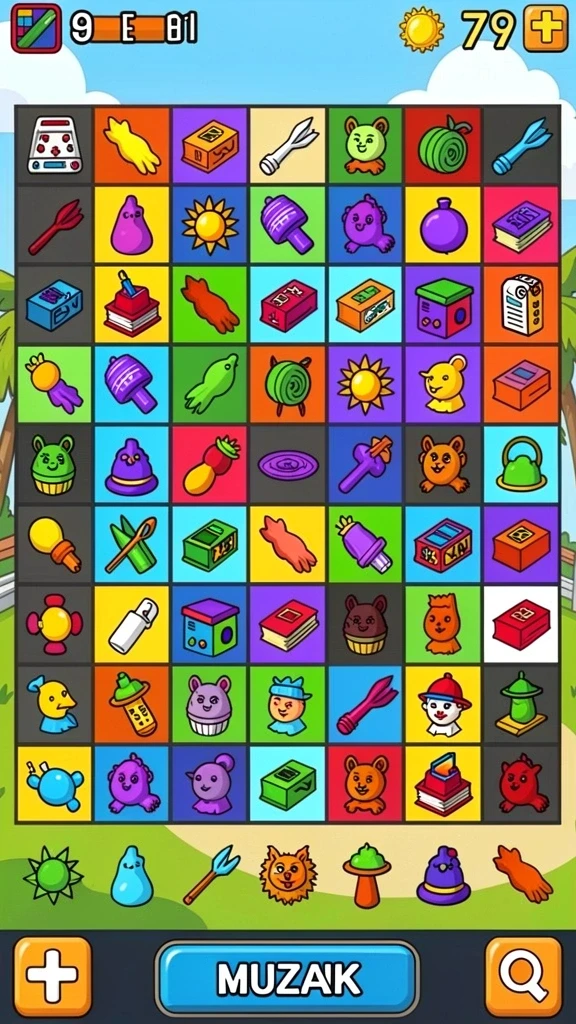Select the yellow mouse head on purple tile
This screenshot has height=1024, width=576.
[x=443, y=385]
